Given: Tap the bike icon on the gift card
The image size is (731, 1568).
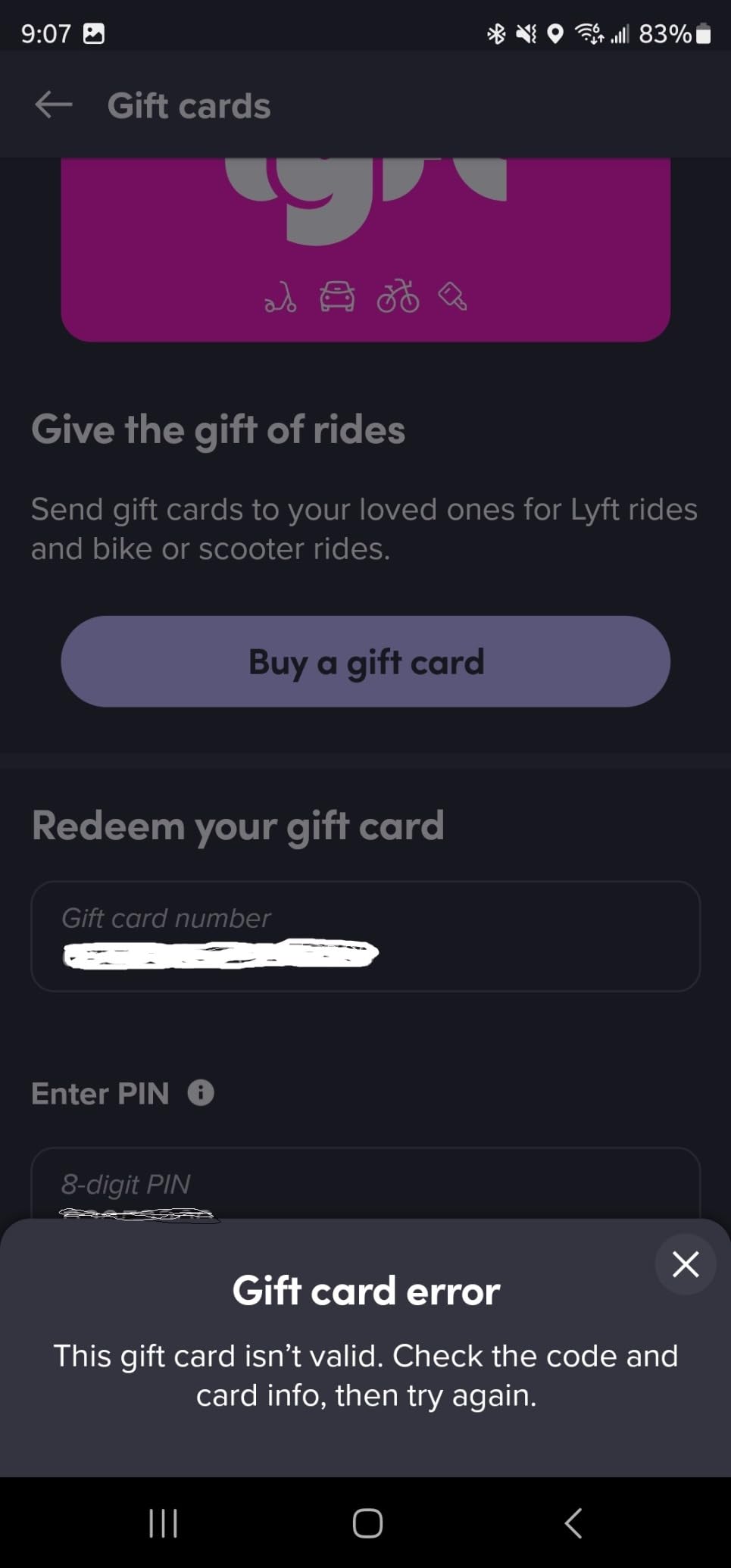Looking at the screenshot, I should (399, 296).
